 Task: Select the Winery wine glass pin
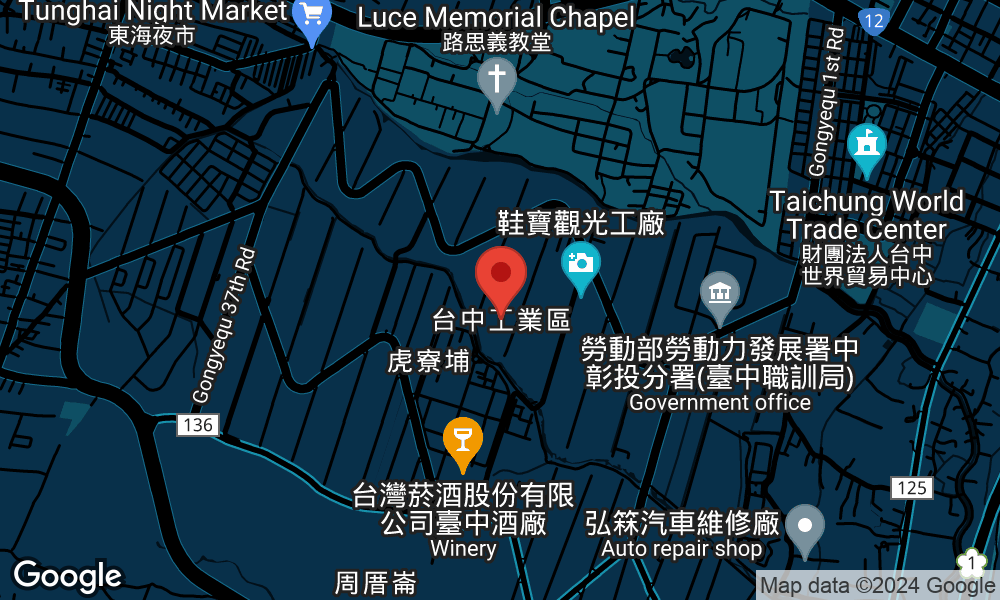tap(462, 440)
